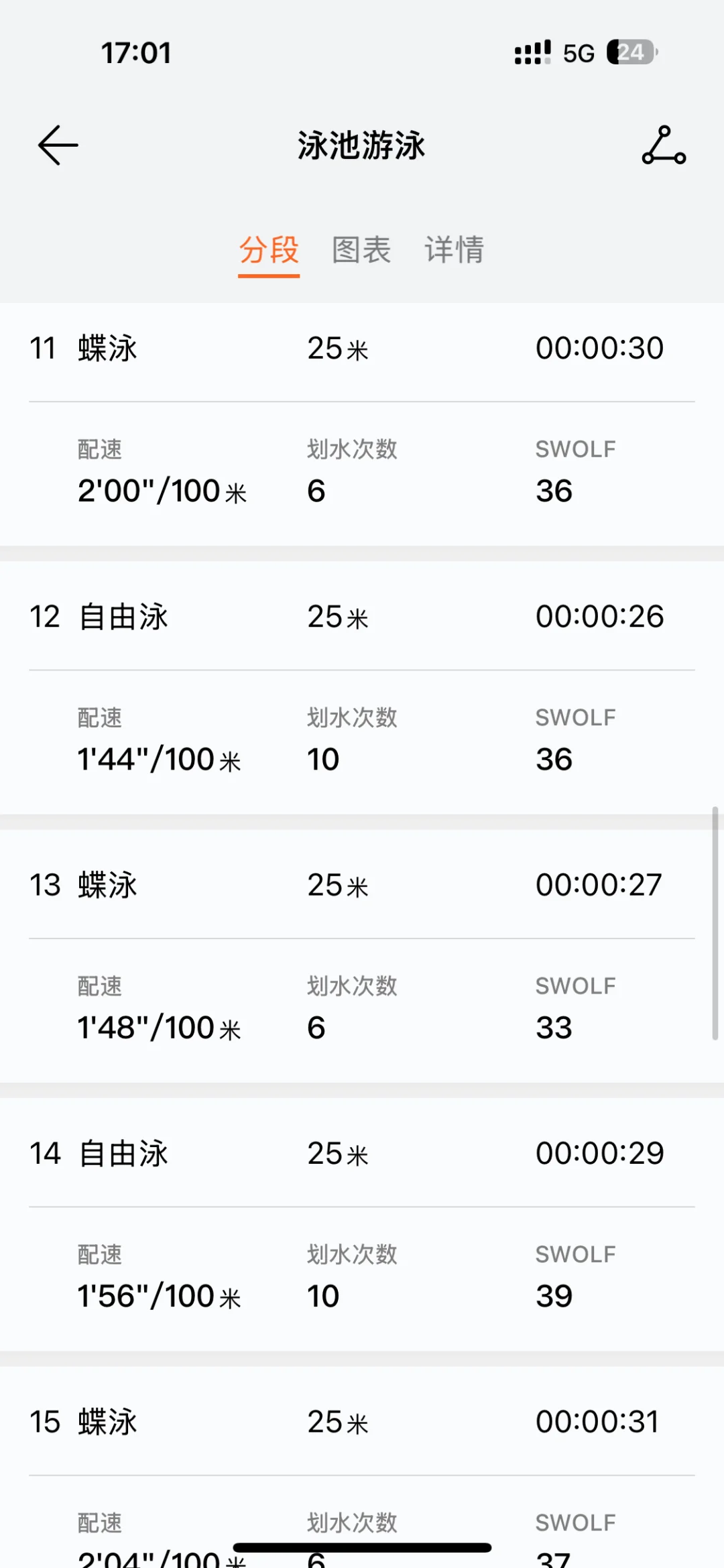Open the route share icon
724x1568 pixels.
pos(664,145)
